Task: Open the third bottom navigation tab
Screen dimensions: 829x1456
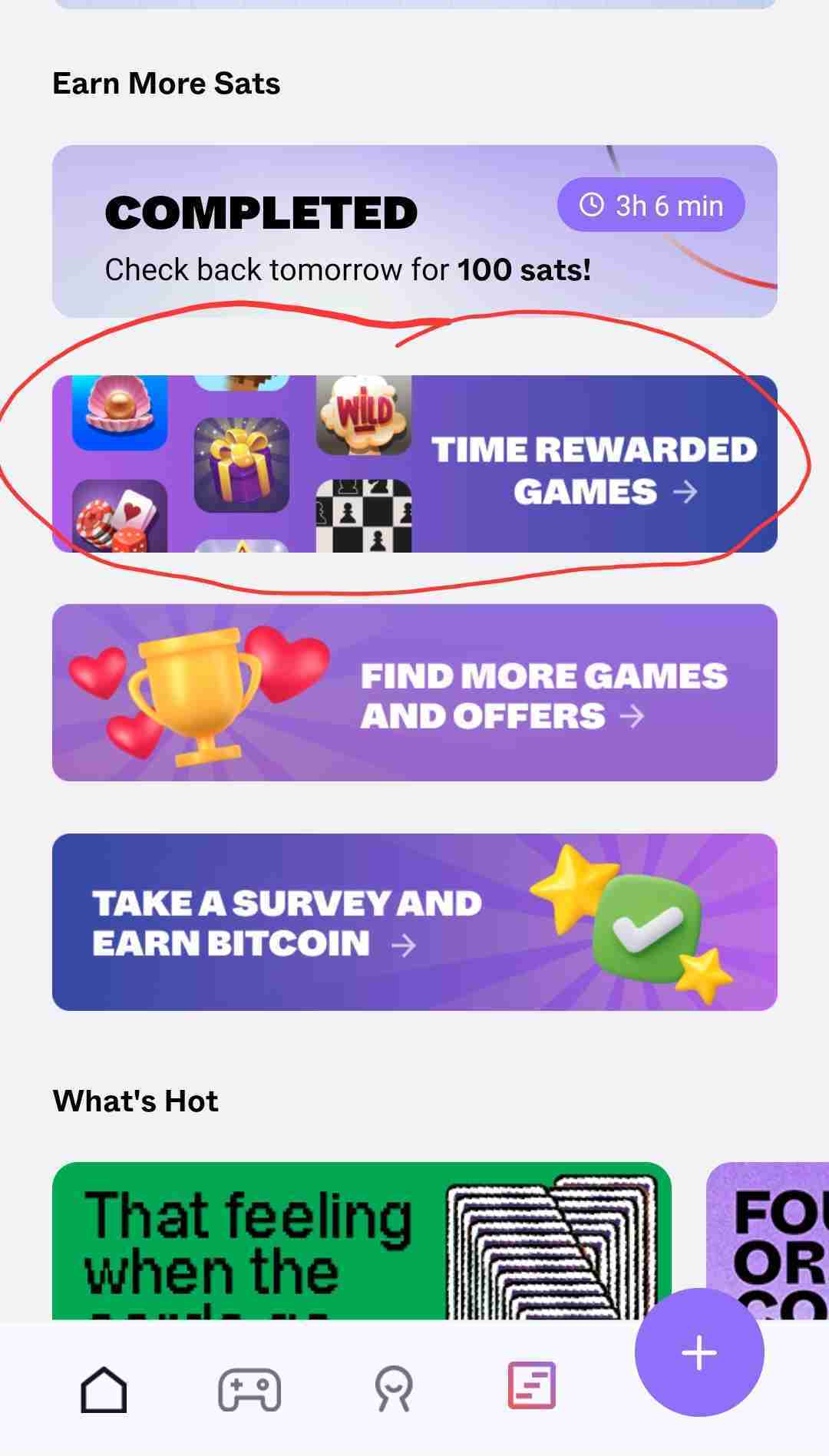Action: coord(394,1389)
